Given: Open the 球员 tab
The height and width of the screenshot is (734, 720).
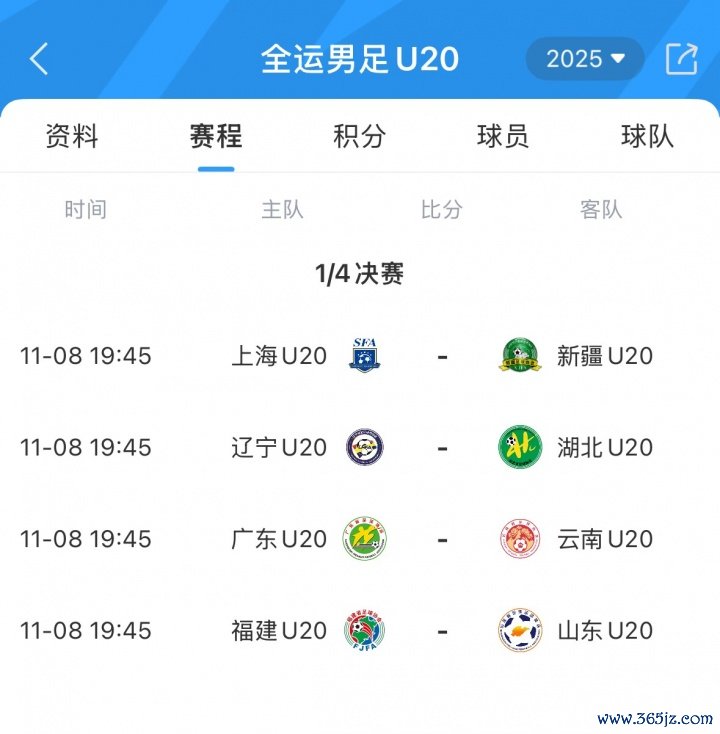Looking at the screenshot, I should click(x=503, y=137).
